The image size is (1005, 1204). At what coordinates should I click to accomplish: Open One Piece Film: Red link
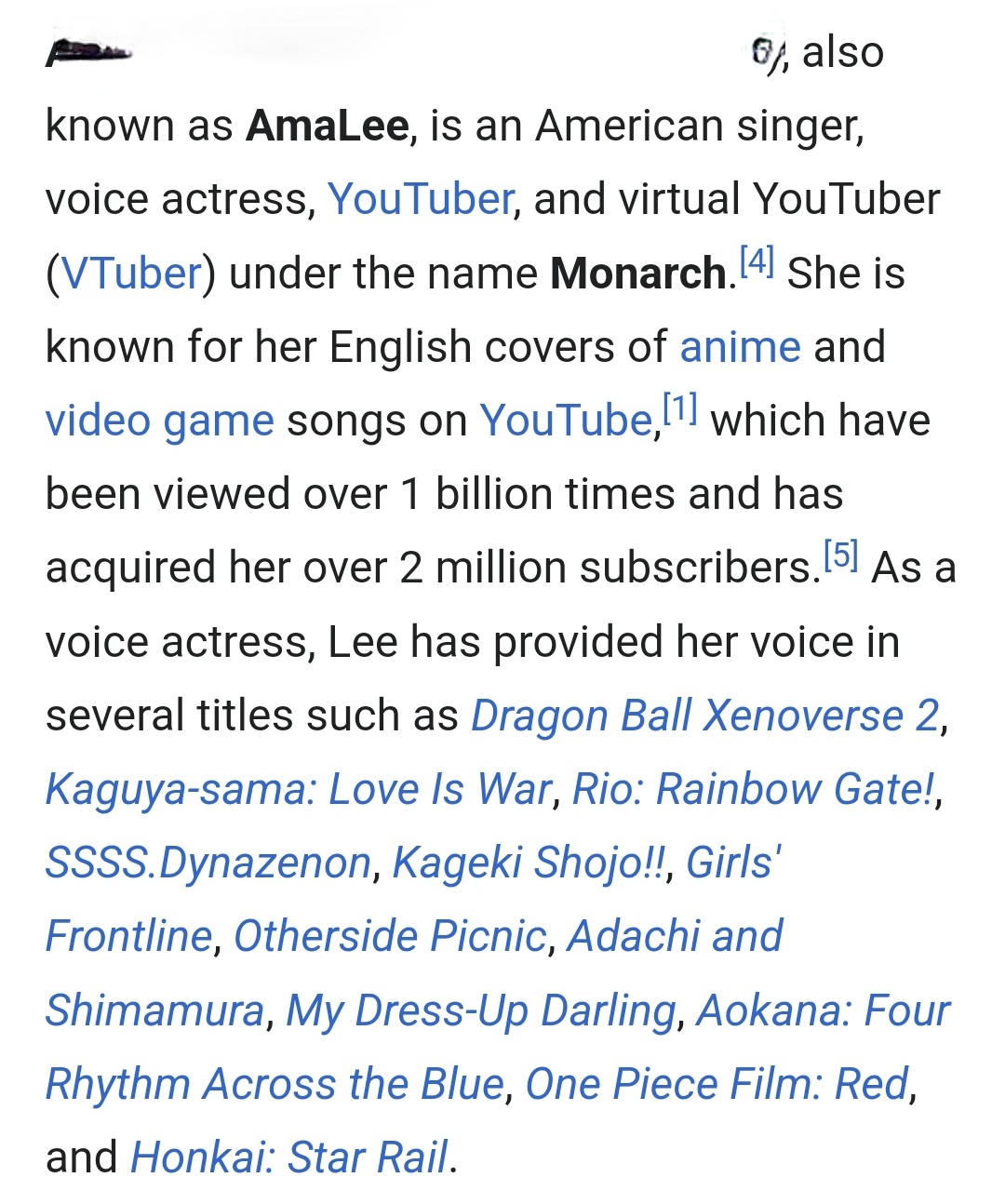(x=717, y=1084)
